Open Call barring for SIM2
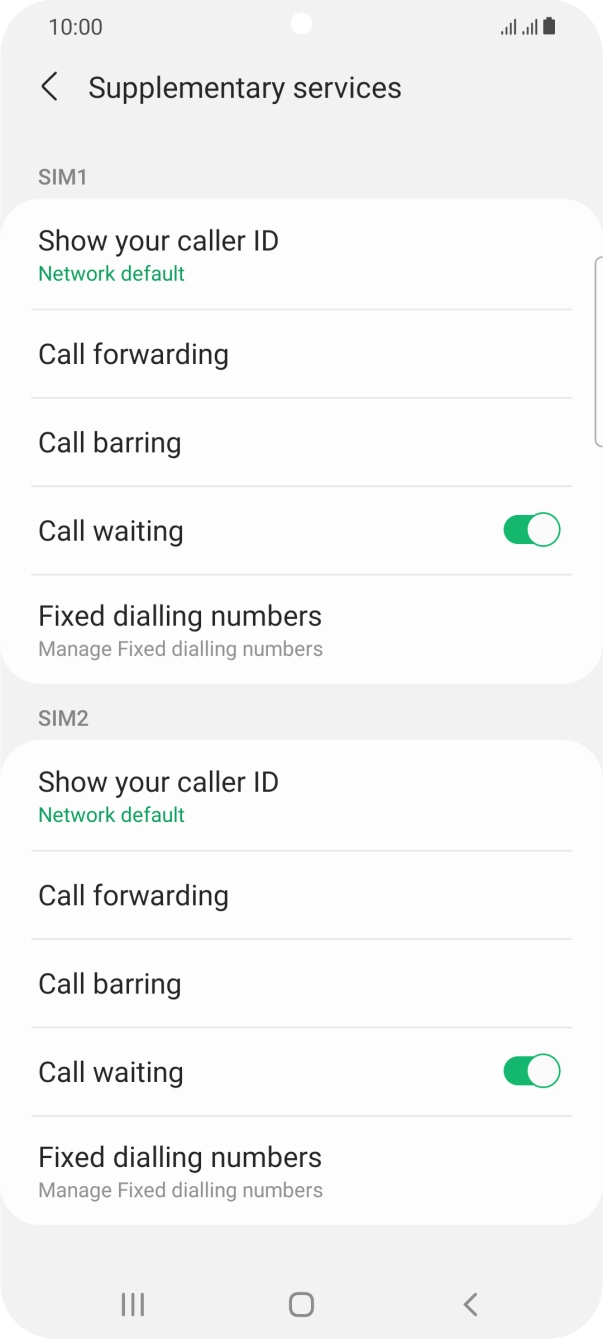 coord(301,983)
